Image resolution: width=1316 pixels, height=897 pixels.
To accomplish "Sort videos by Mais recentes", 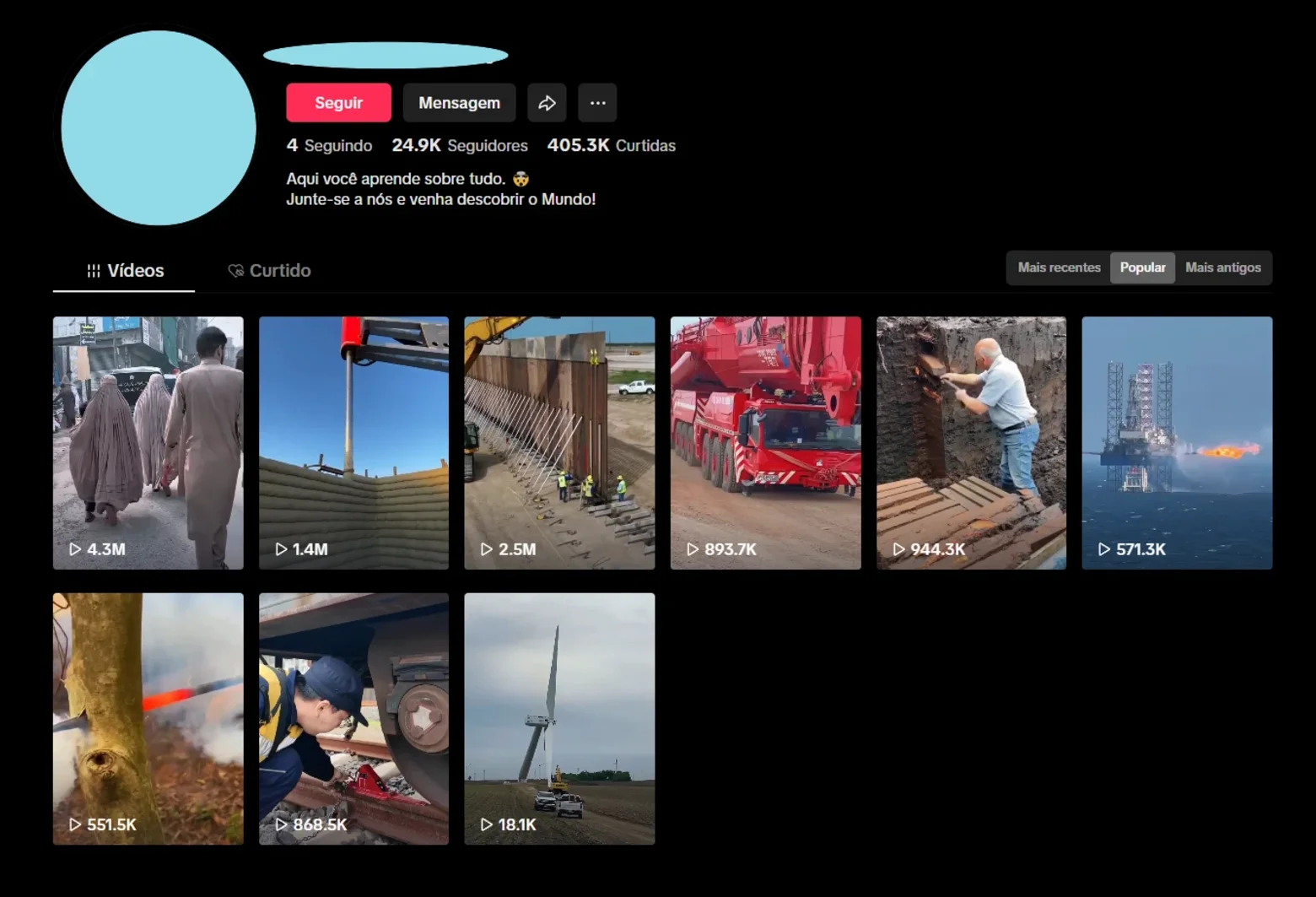I will tap(1059, 267).
